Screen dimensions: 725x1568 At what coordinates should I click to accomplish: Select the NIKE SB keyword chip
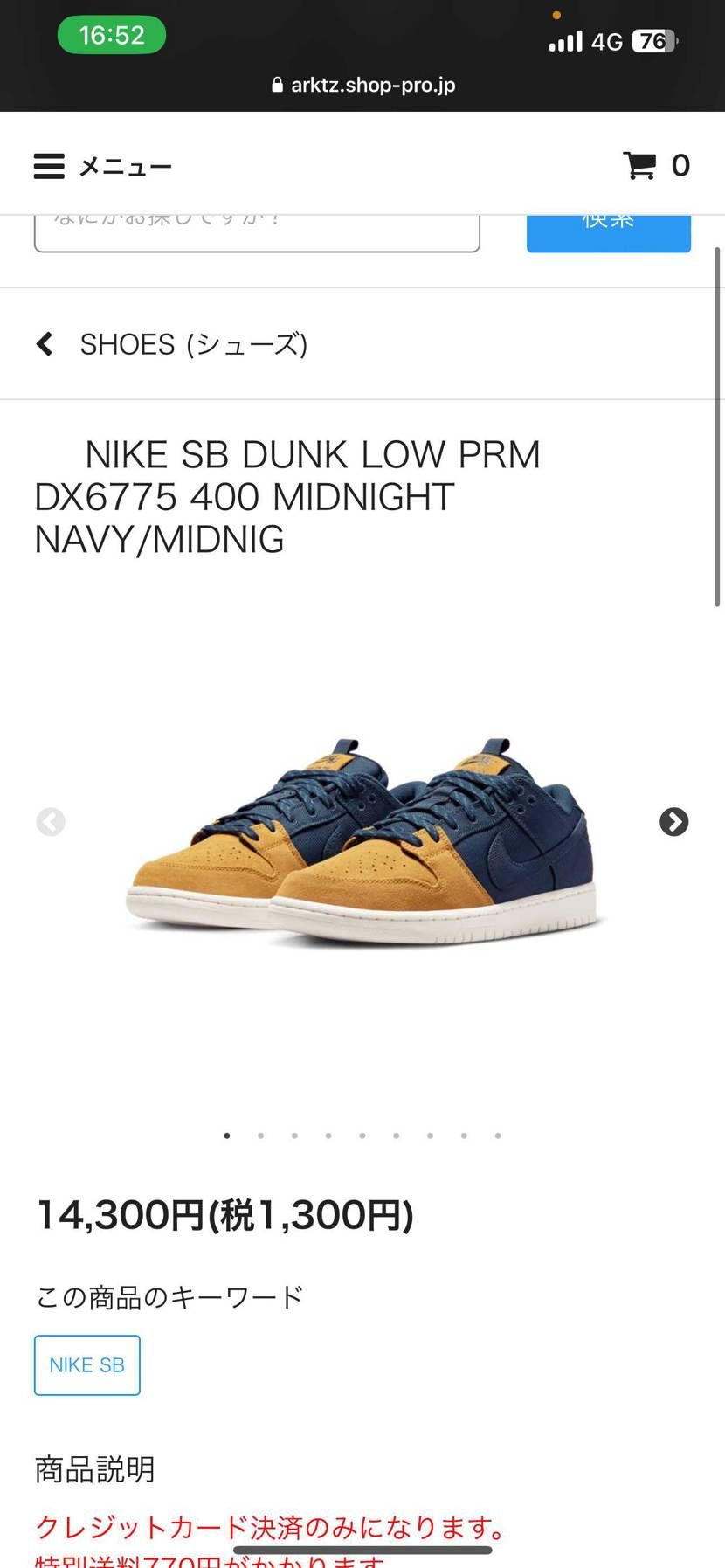pos(87,1364)
